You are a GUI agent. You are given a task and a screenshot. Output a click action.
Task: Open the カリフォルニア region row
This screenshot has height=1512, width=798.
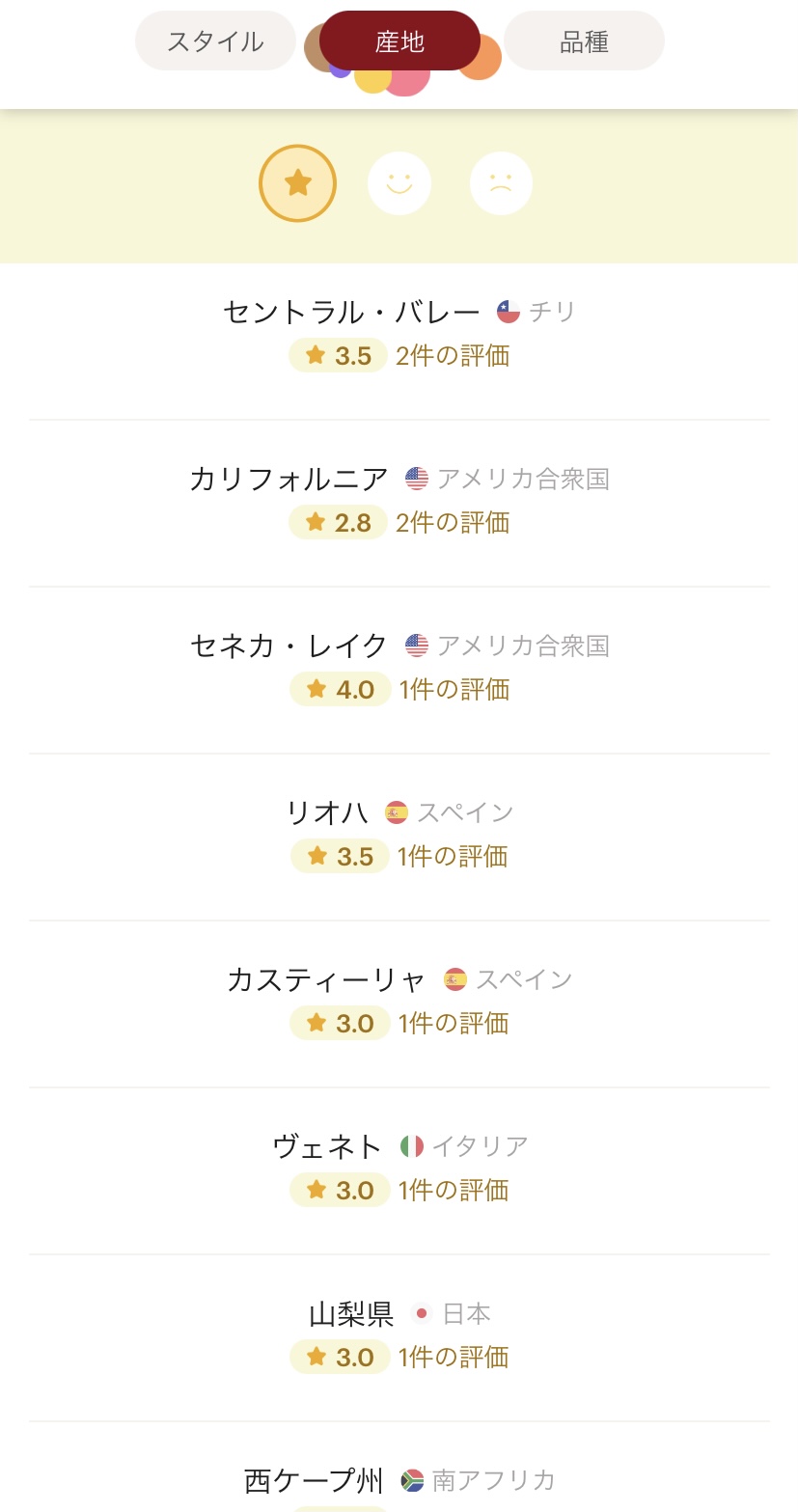[399, 503]
